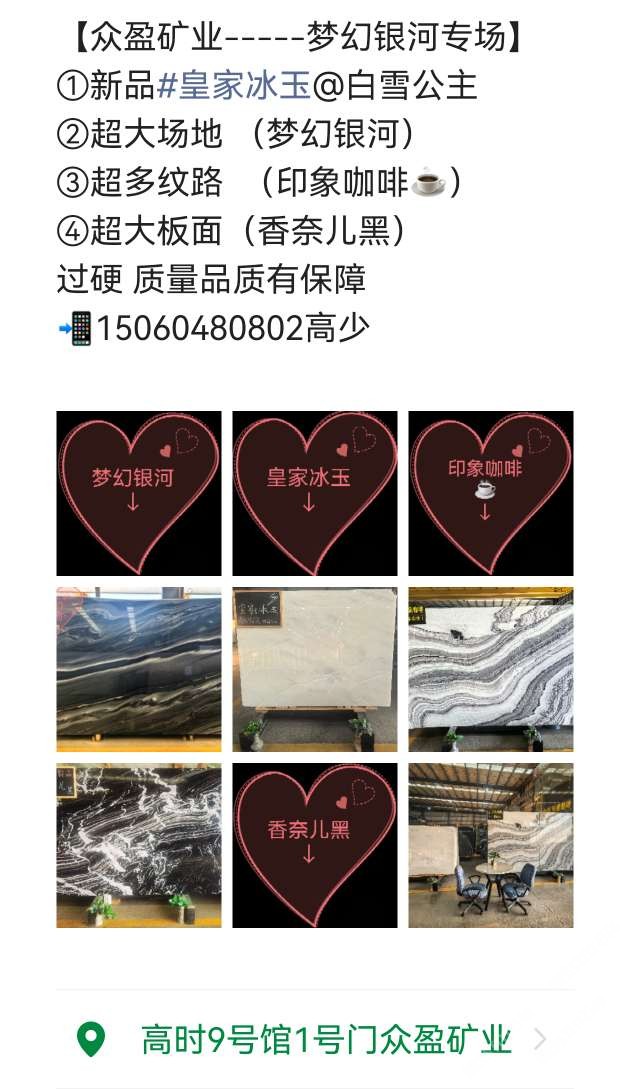Open the #皇家冰玉 hashtag link
Viewport: 630px width, 1089px height.
(234, 86)
